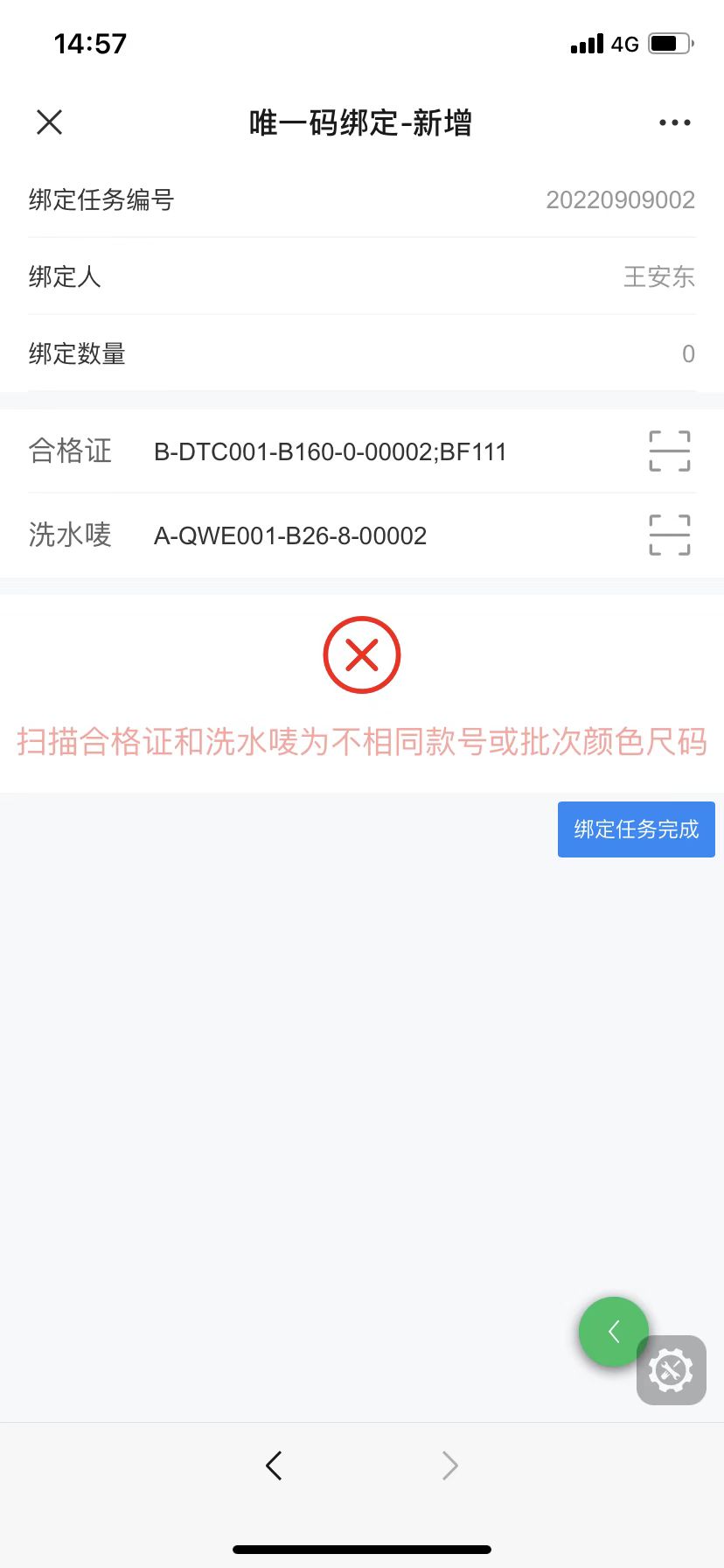Image resolution: width=724 pixels, height=1568 pixels.
Task: Open the gear tools floating icon
Action: pyautogui.click(x=672, y=1370)
